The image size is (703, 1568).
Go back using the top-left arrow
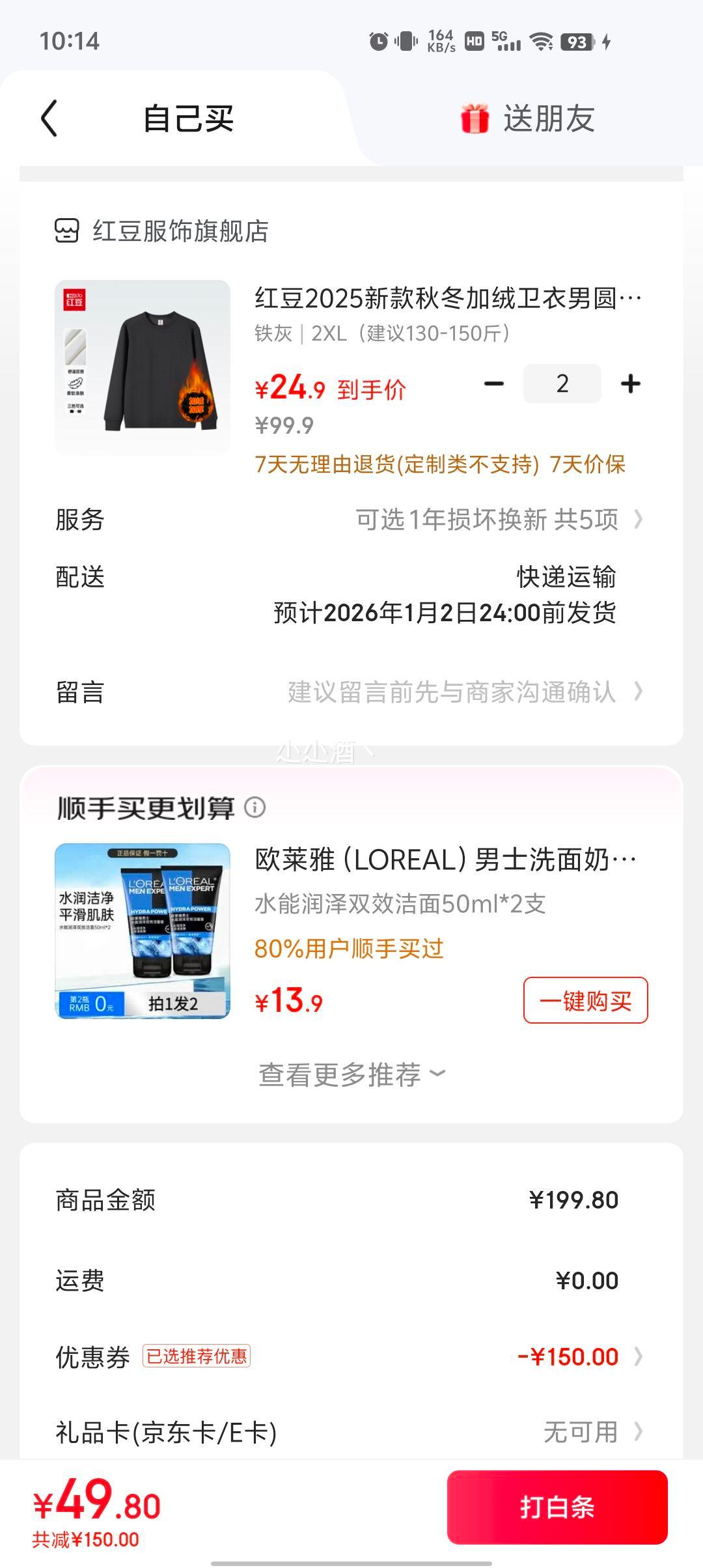(49, 119)
